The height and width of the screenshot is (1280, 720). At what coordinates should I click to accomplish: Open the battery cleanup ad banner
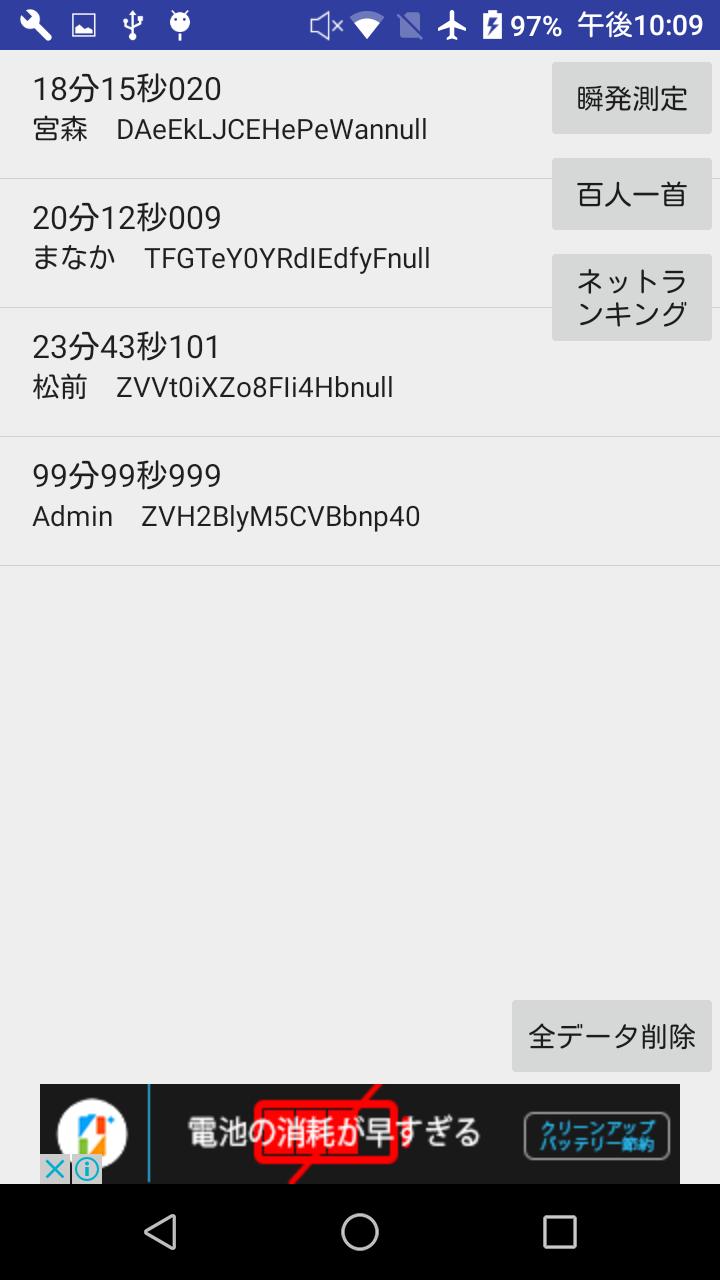[x=380, y=1132]
